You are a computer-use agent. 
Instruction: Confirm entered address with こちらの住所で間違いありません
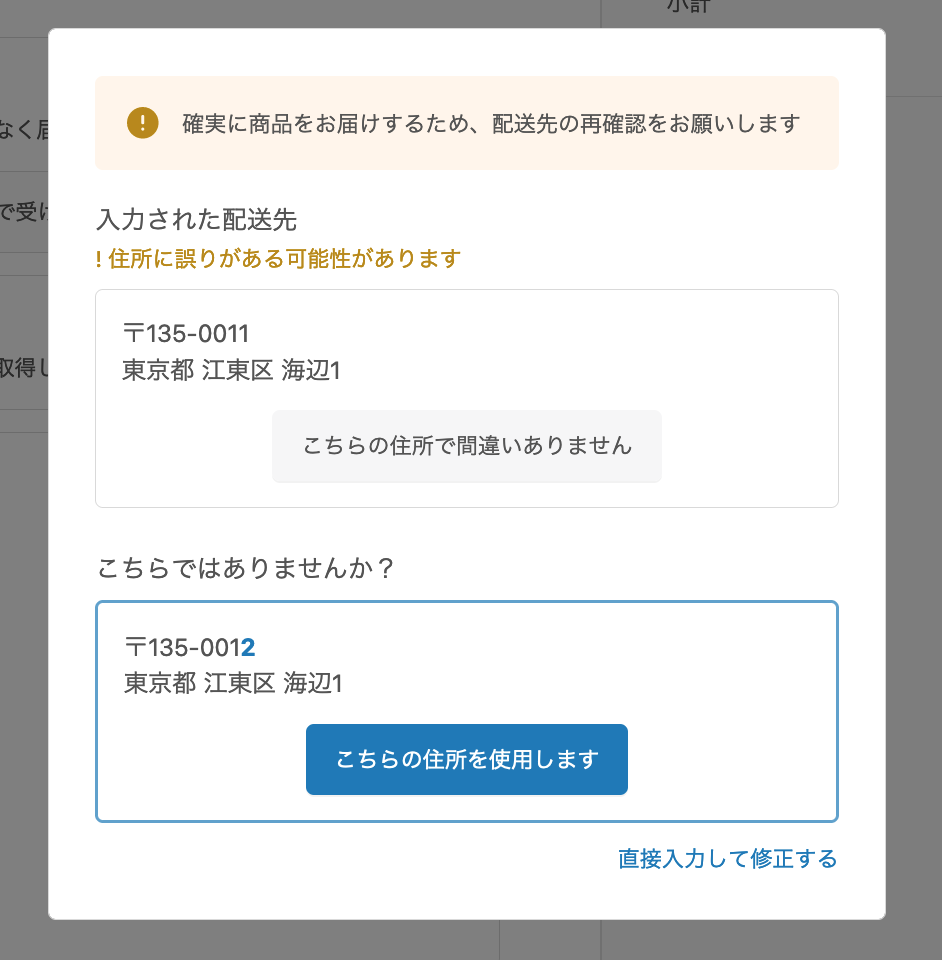[x=466, y=446]
